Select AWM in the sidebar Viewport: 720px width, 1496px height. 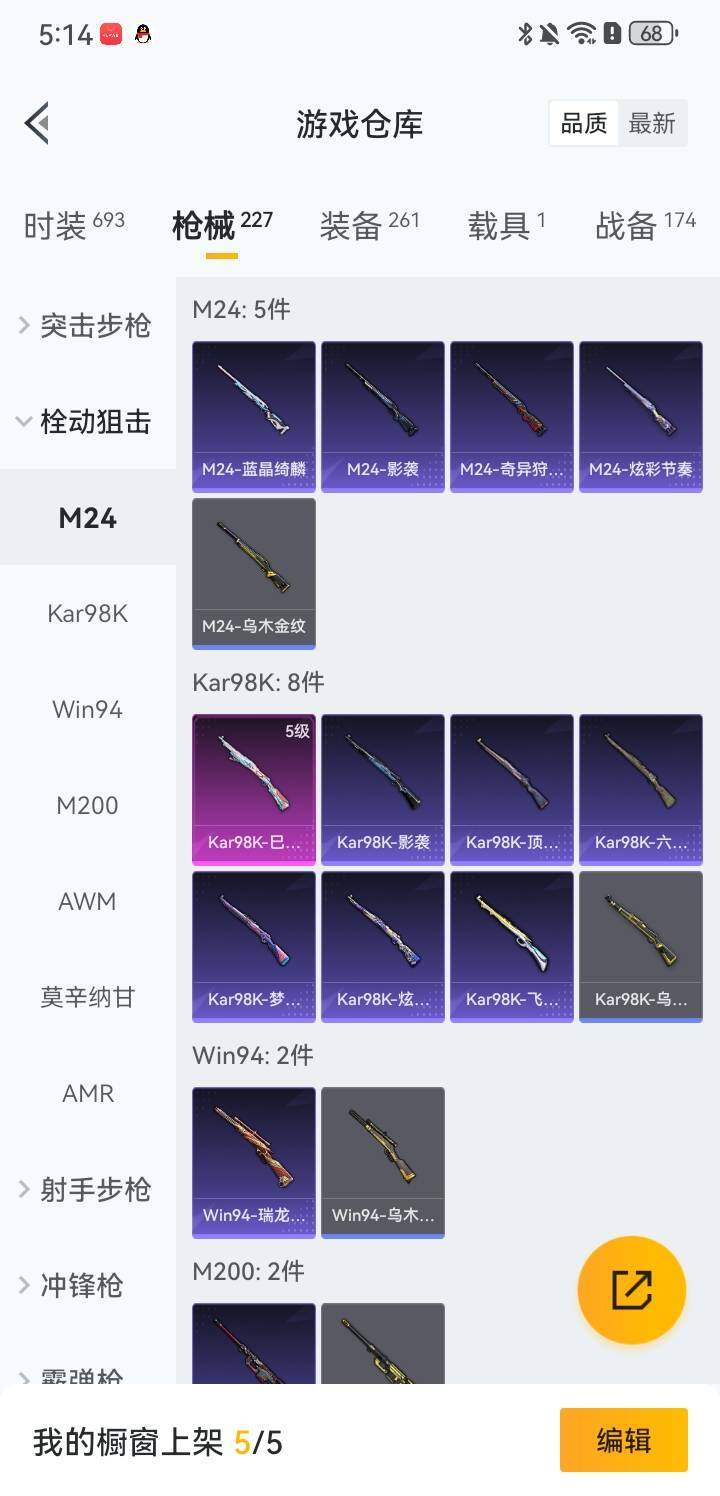pyautogui.click(x=88, y=901)
